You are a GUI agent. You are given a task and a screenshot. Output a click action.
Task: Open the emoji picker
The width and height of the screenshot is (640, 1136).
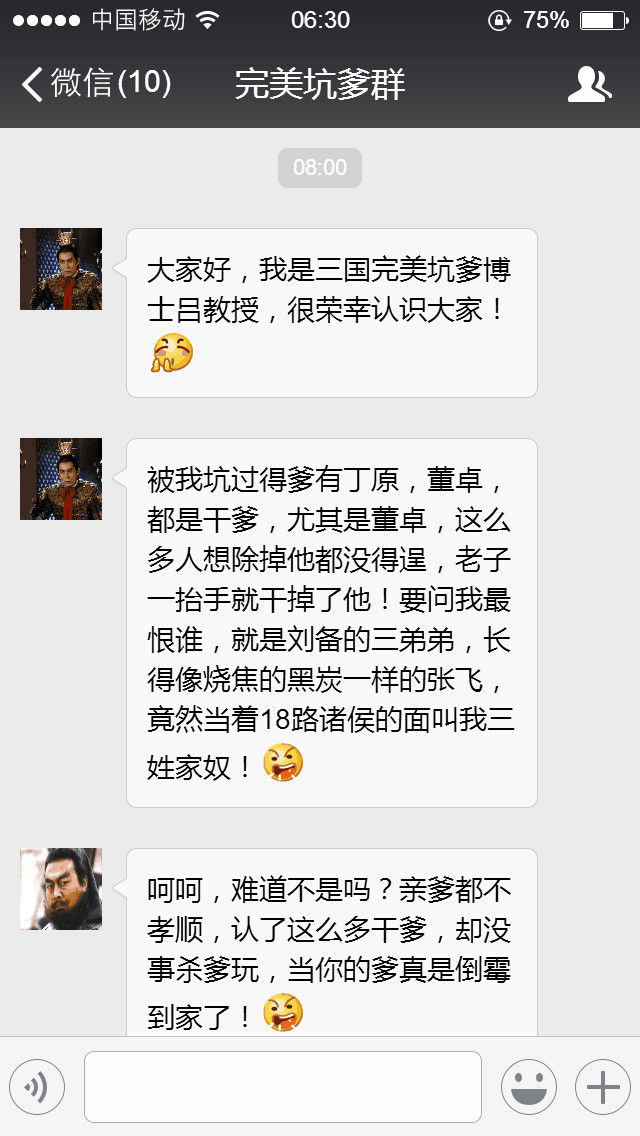click(528, 1087)
